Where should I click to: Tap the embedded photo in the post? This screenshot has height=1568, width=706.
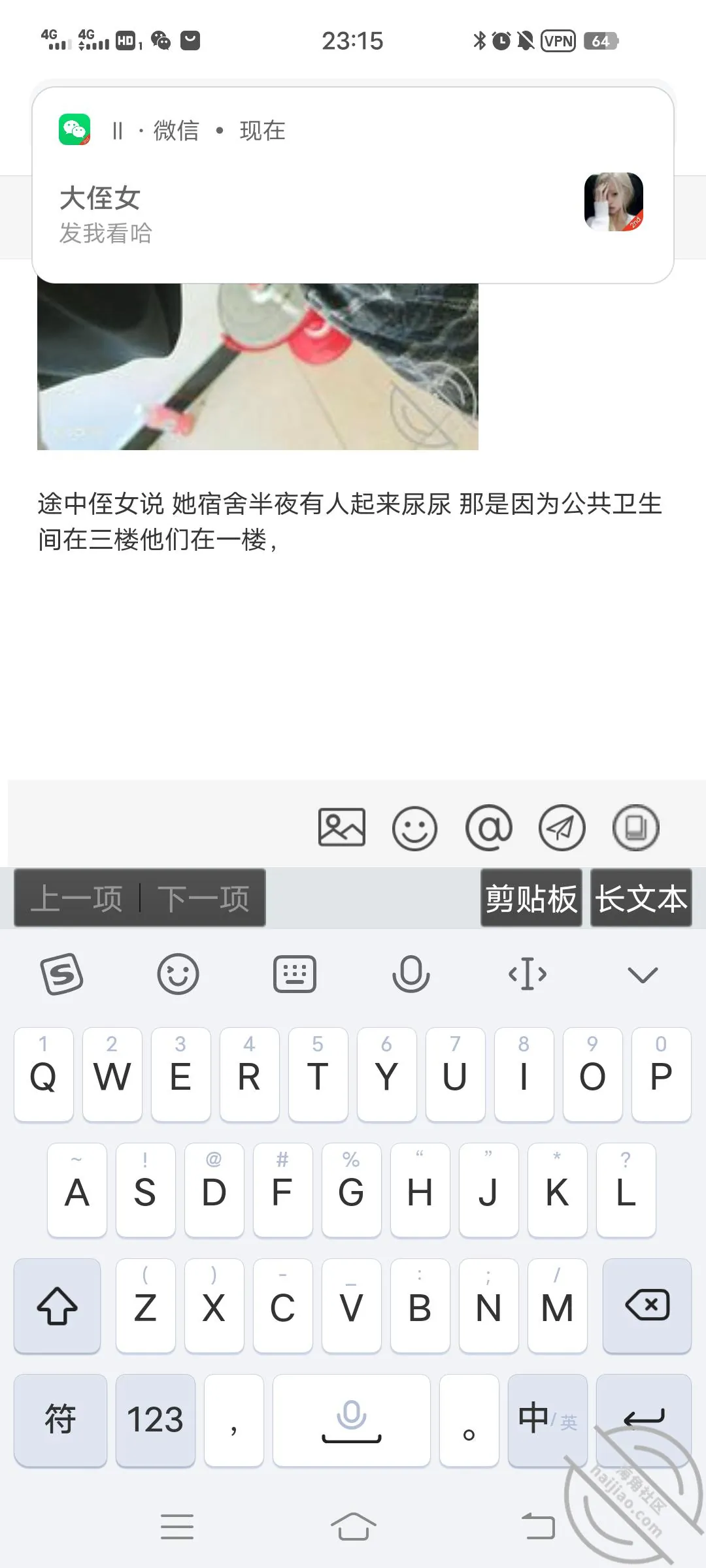pos(258,367)
